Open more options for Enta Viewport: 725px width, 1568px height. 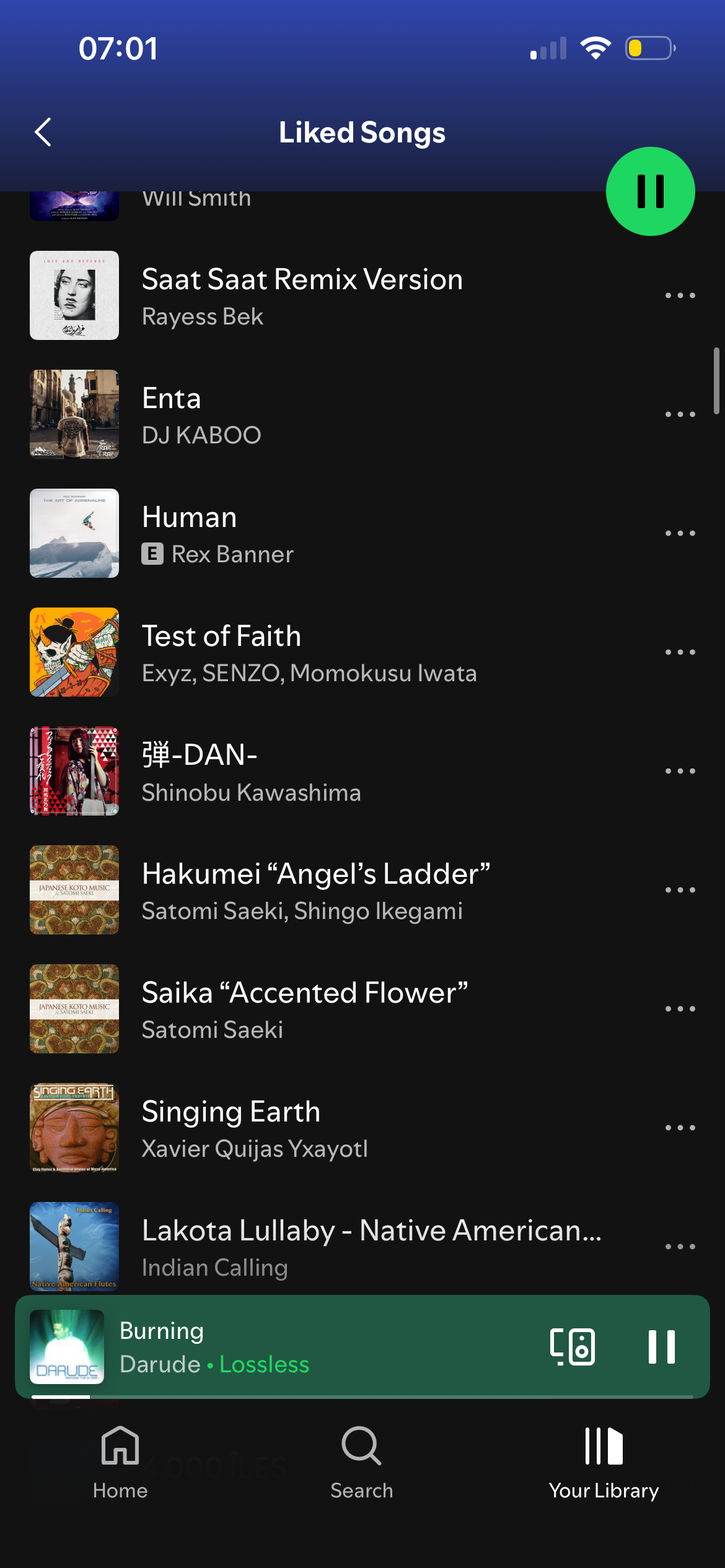[680, 415]
